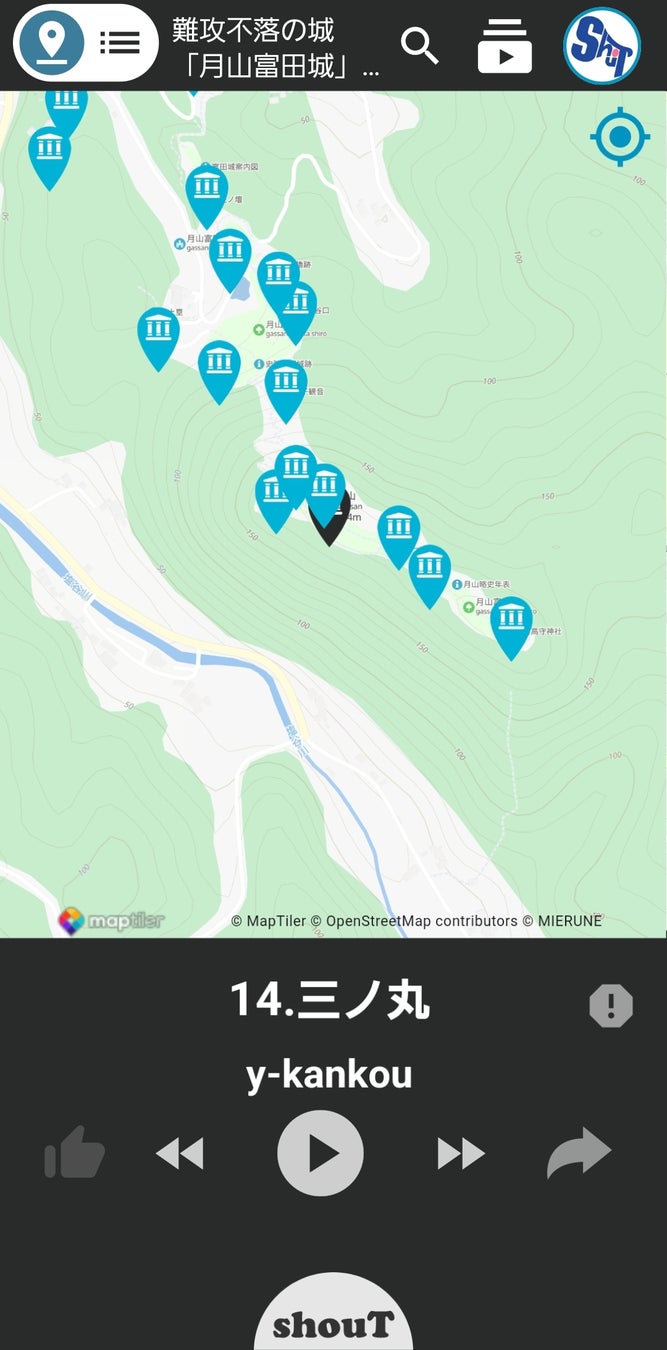This screenshot has height=1350, width=667.
Task: Switch to map pin view
Action: click(51, 43)
